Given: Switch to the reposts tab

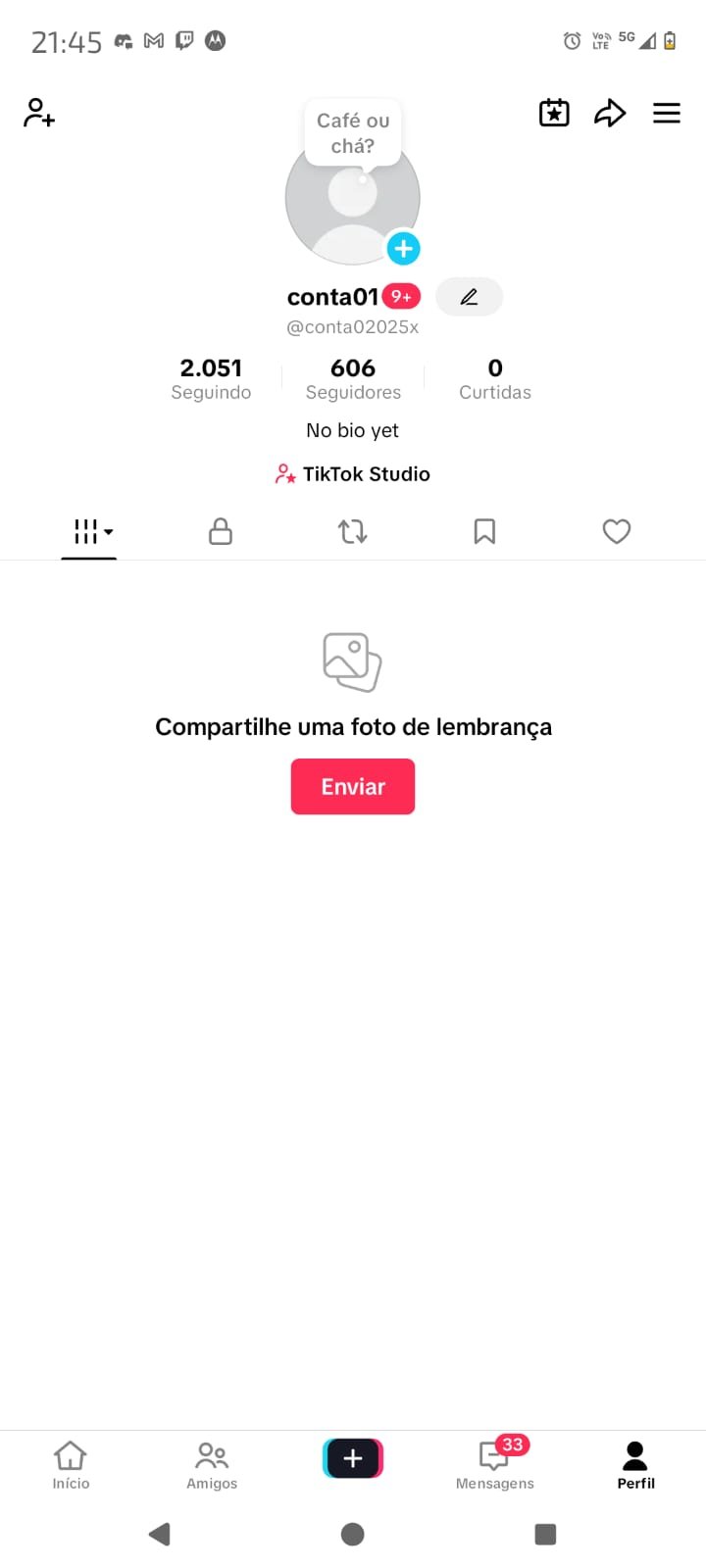Looking at the screenshot, I should pyautogui.click(x=353, y=532).
